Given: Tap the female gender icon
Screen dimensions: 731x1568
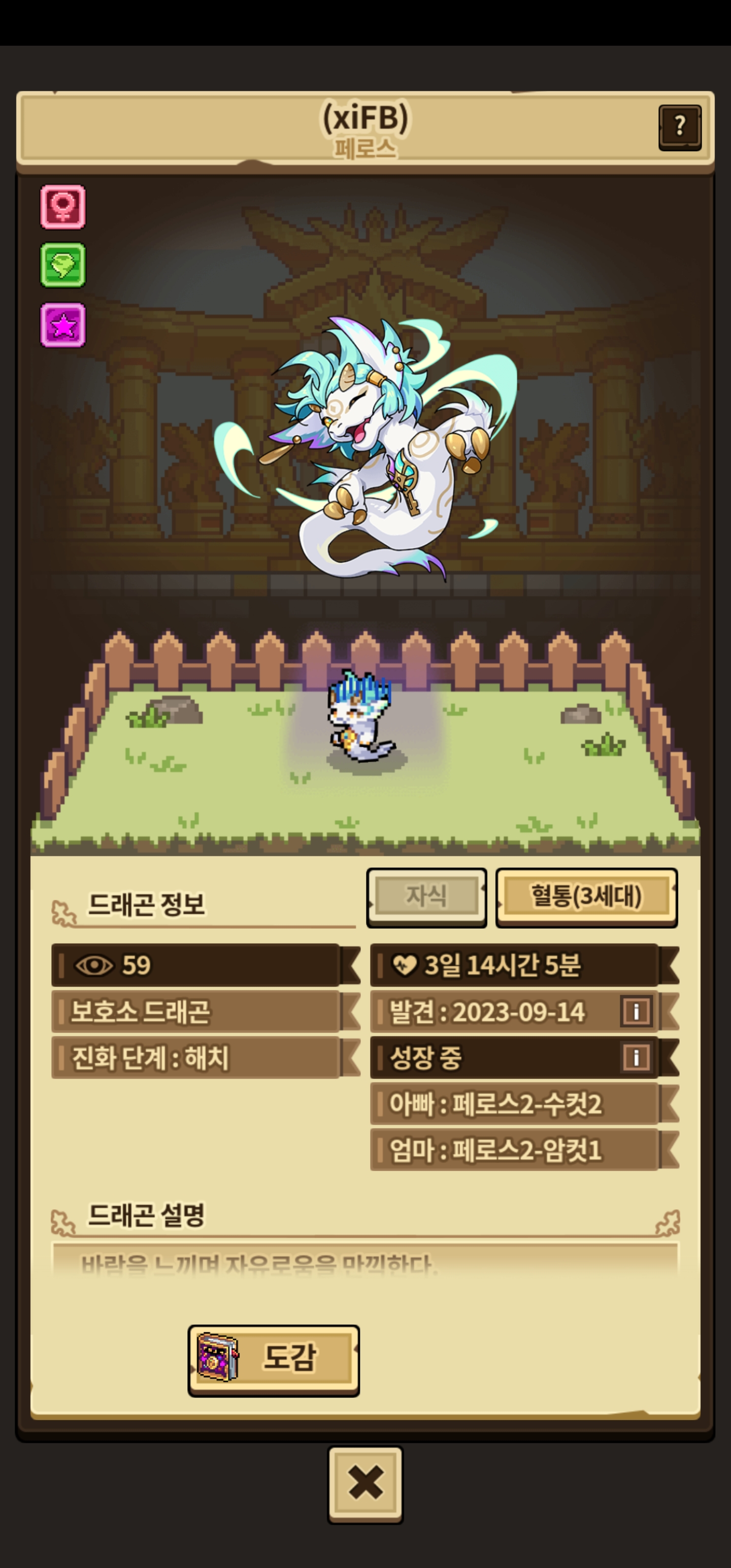Looking at the screenshot, I should (x=62, y=207).
